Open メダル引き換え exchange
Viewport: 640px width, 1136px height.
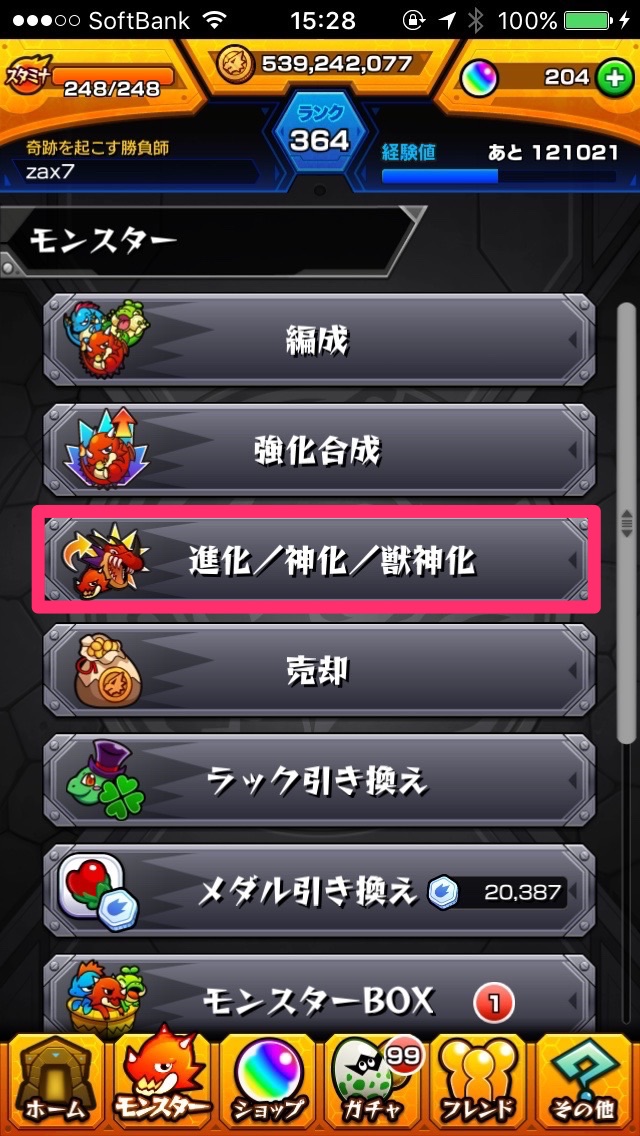(318, 890)
